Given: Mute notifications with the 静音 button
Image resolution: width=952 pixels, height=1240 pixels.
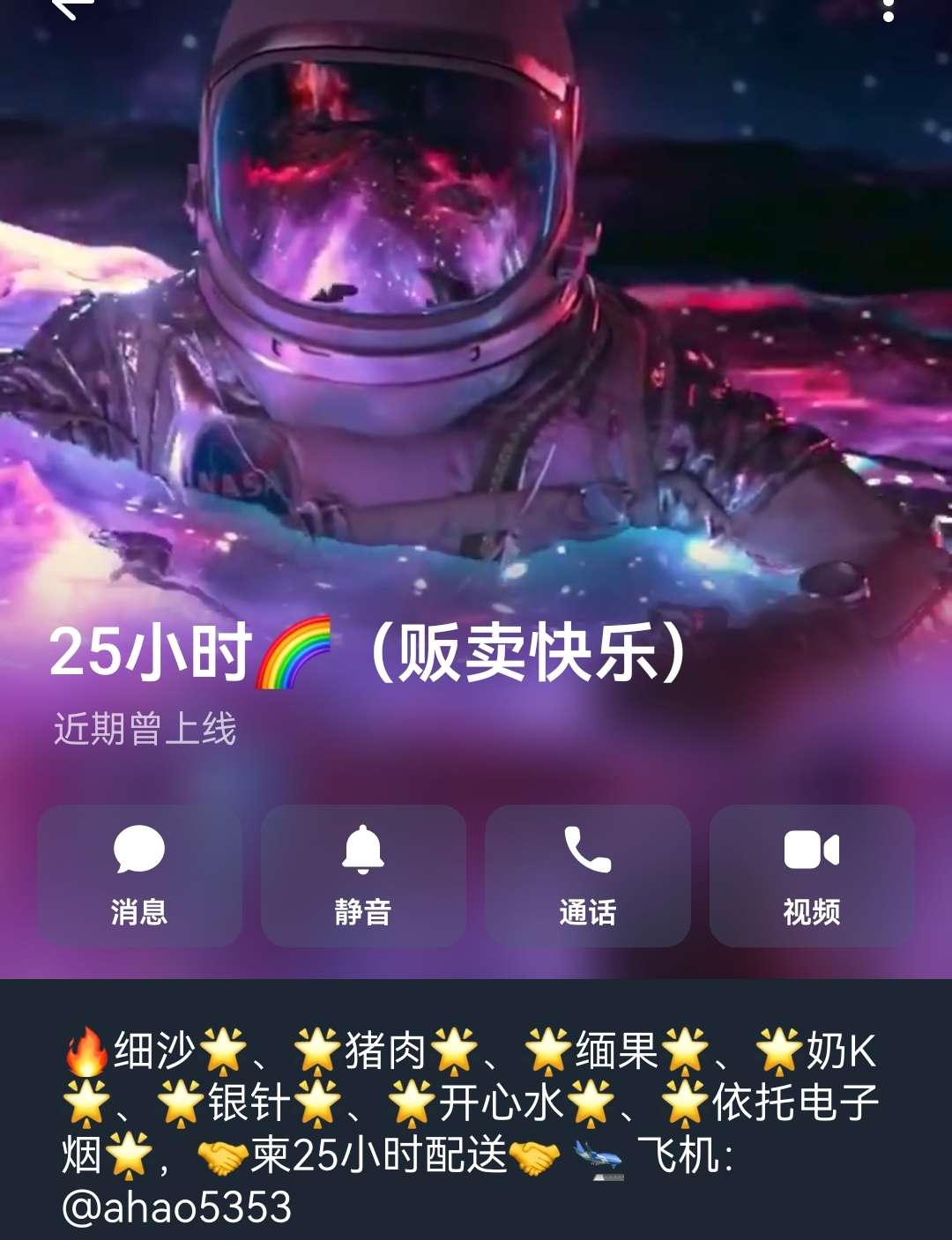Looking at the screenshot, I should 363,875.
